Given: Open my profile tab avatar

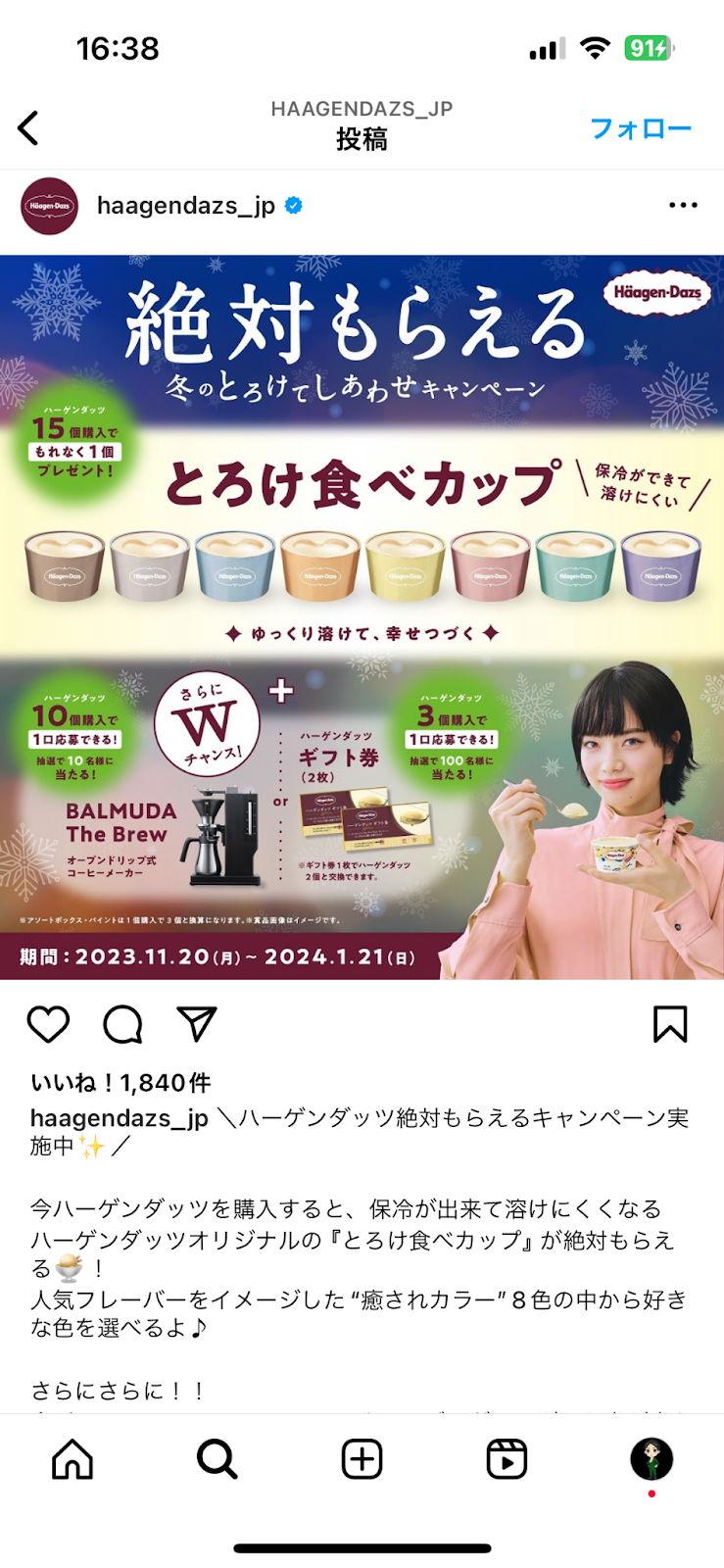Looking at the screenshot, I should coord(652,1459).
